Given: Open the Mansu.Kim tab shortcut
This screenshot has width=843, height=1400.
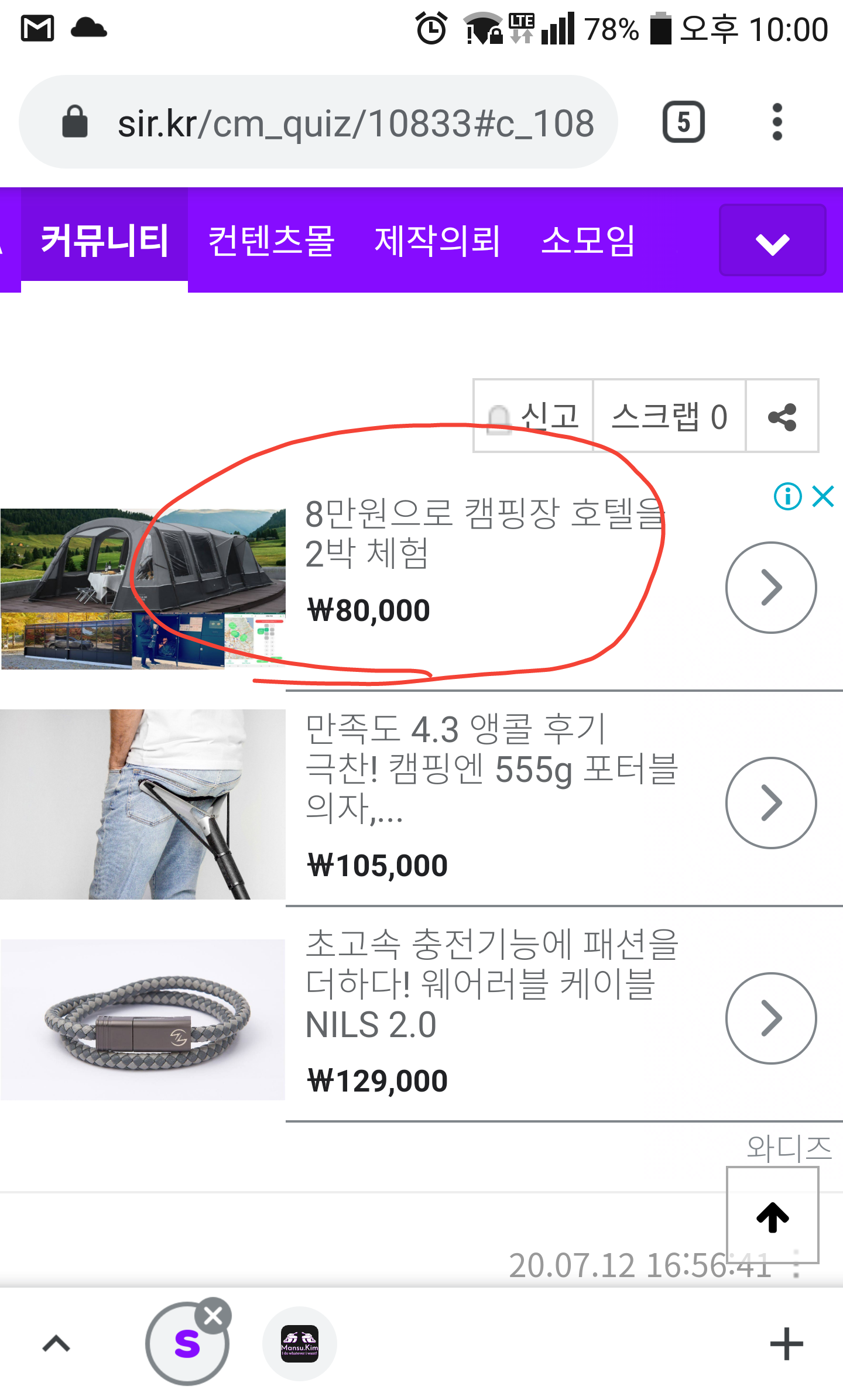Looking at the screenshot, I should tap(299, 1344).
